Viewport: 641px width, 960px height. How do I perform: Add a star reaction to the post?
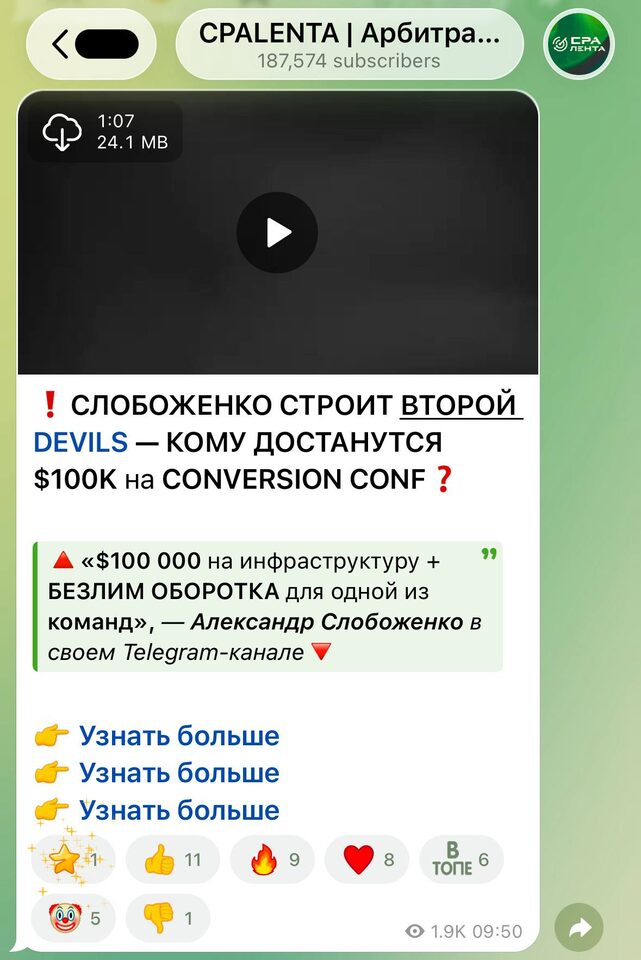72,860
